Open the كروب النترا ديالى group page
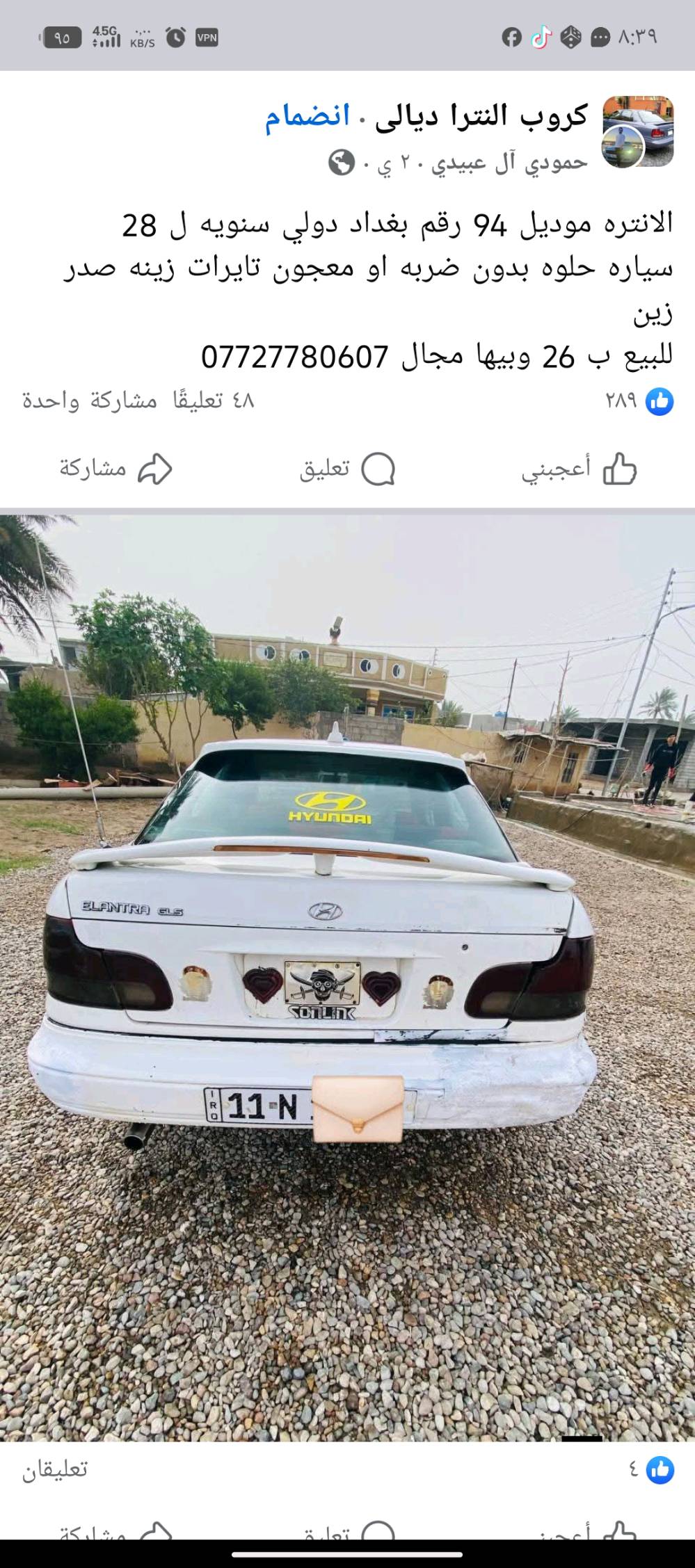This screenshot has width=695, height=1568. [x=481, y=116]
